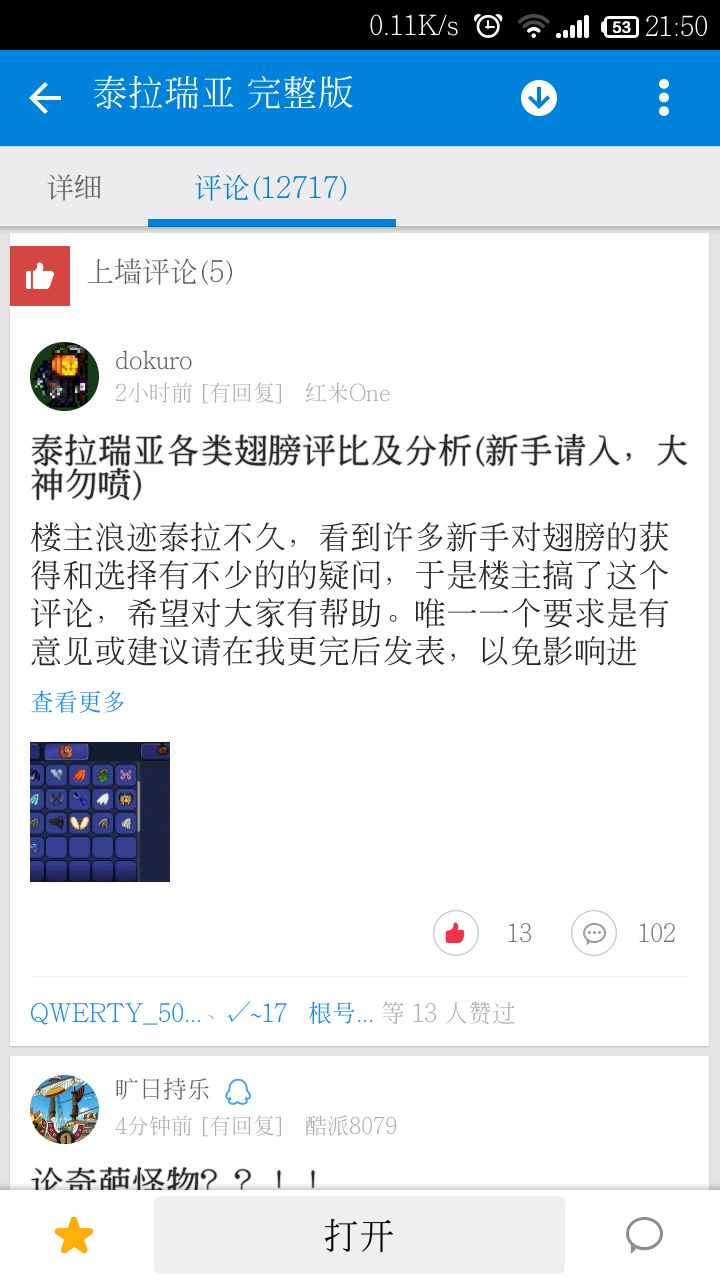
Task: Like dokuro's review
Action: [456, 933]
